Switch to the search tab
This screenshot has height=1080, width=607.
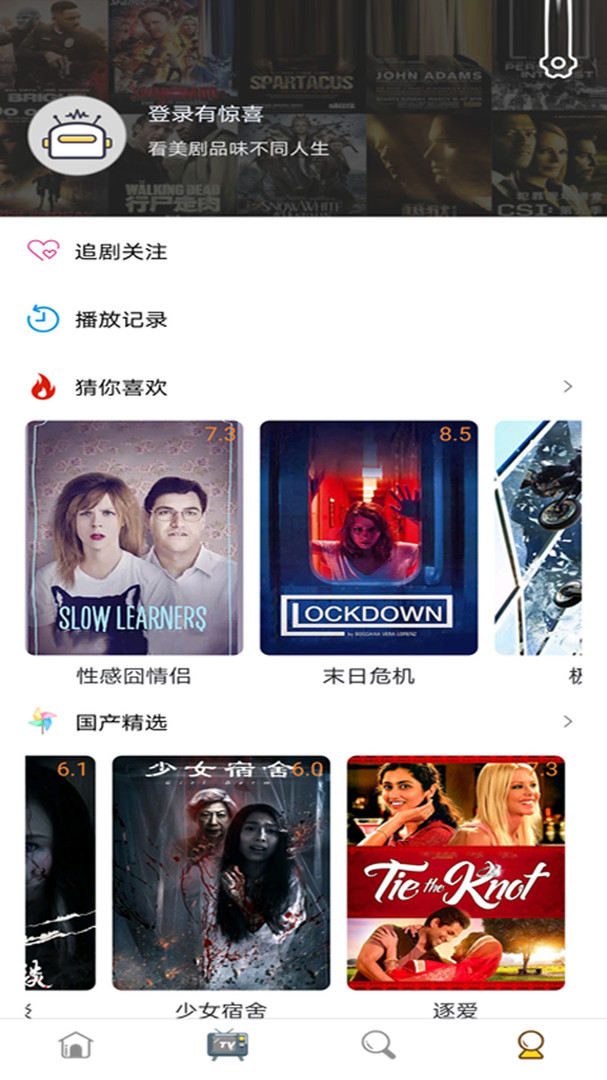(379, 1045)
